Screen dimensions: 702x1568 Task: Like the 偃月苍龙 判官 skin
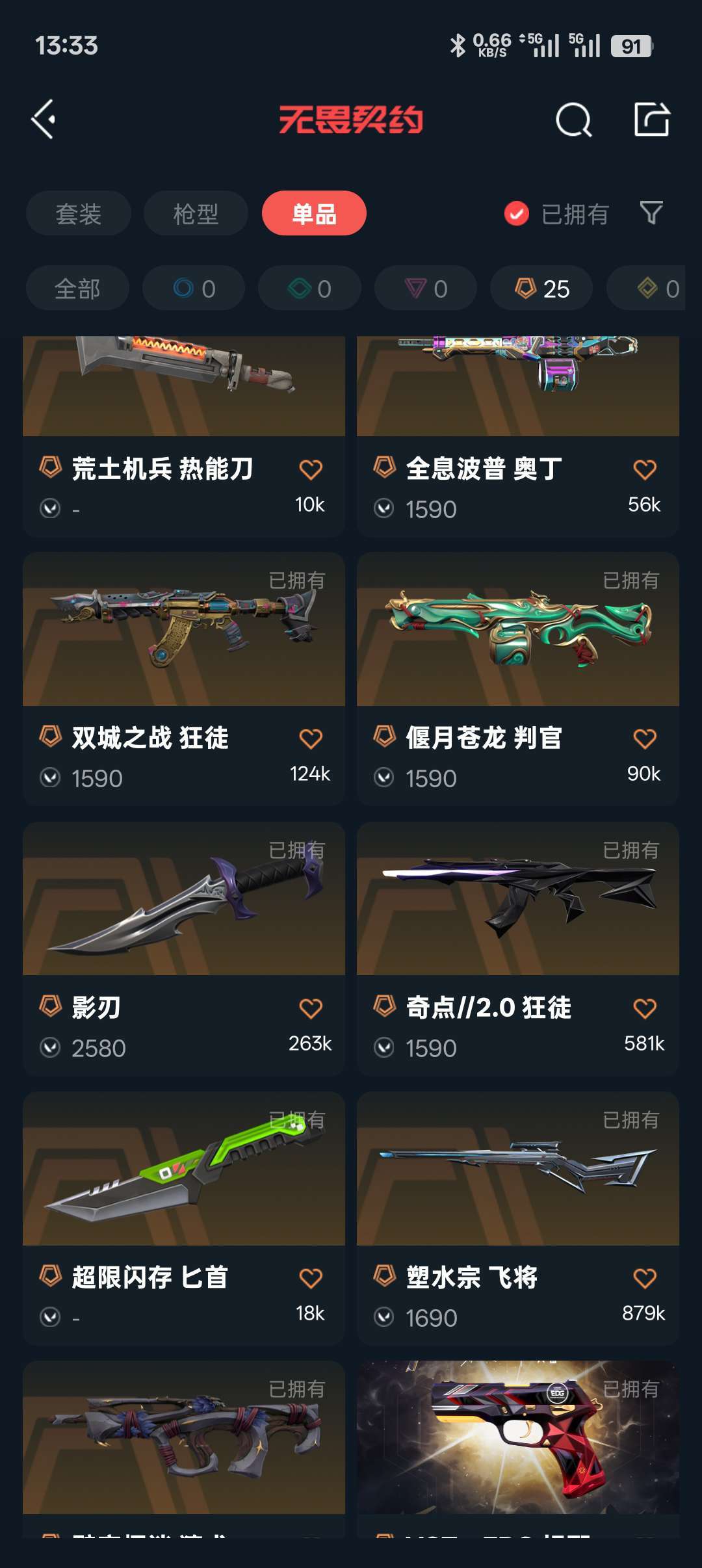coord(644,738)
